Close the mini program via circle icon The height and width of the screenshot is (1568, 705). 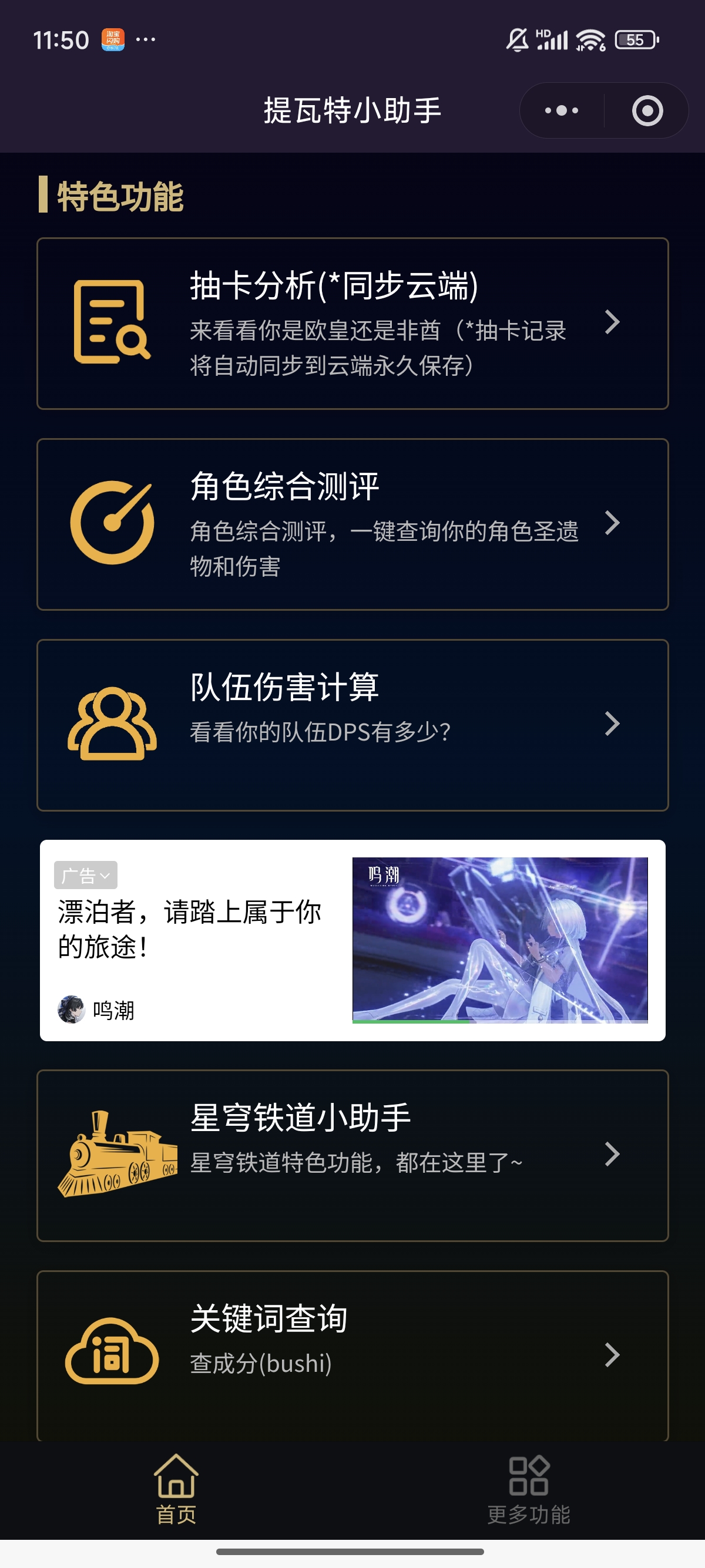[647, 111]
